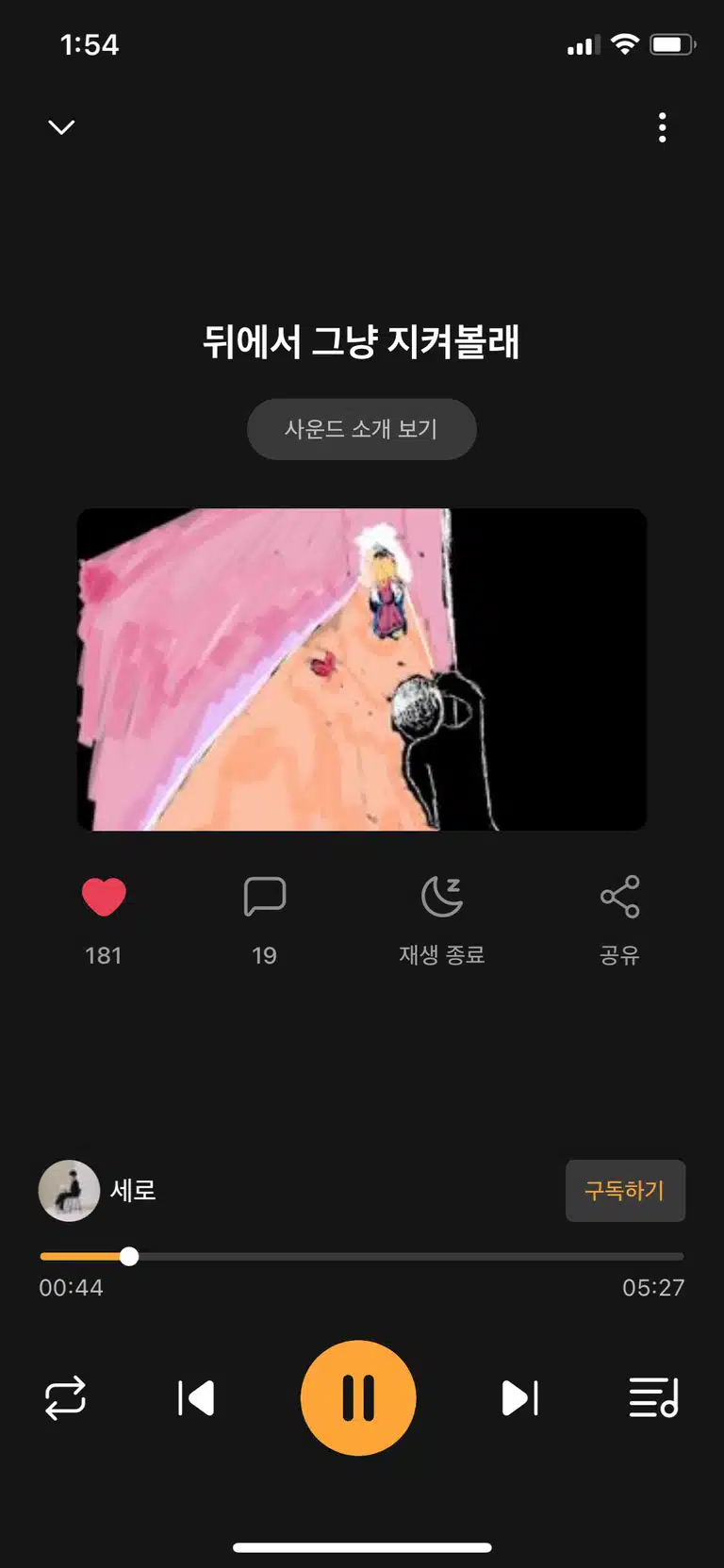
Task: Subscribe with the 구독하기 button
Action: pyautogui.click(x=625, y=1191)
